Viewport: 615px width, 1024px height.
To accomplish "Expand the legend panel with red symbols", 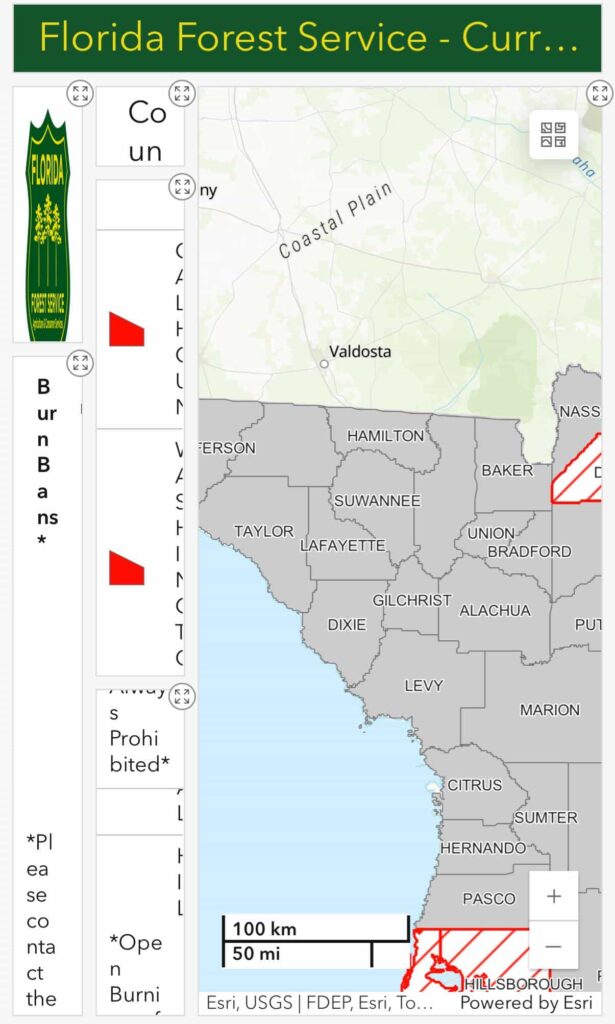I will pyautogui.click(x=181, y=187).
